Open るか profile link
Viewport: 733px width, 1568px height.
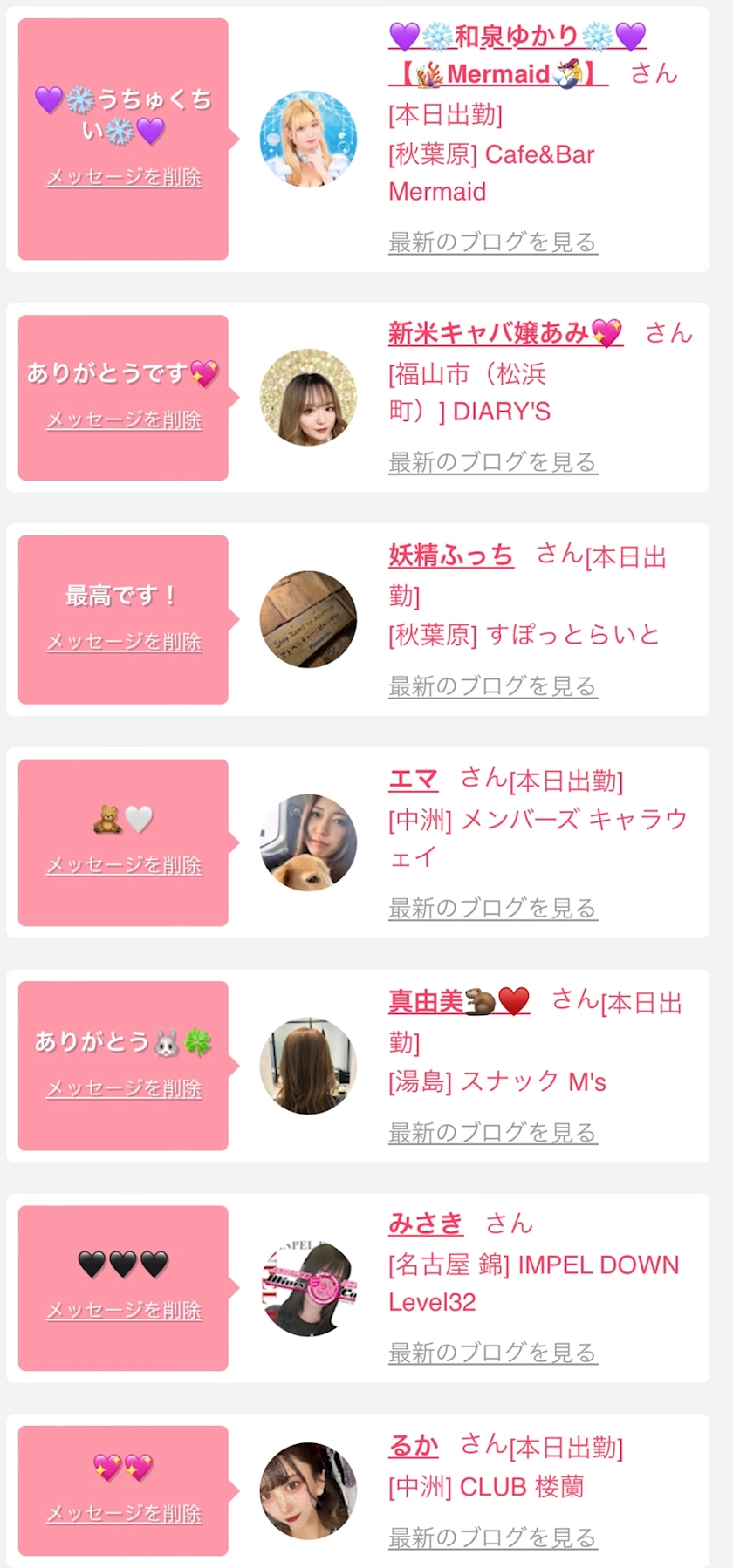pos(413,1446)
